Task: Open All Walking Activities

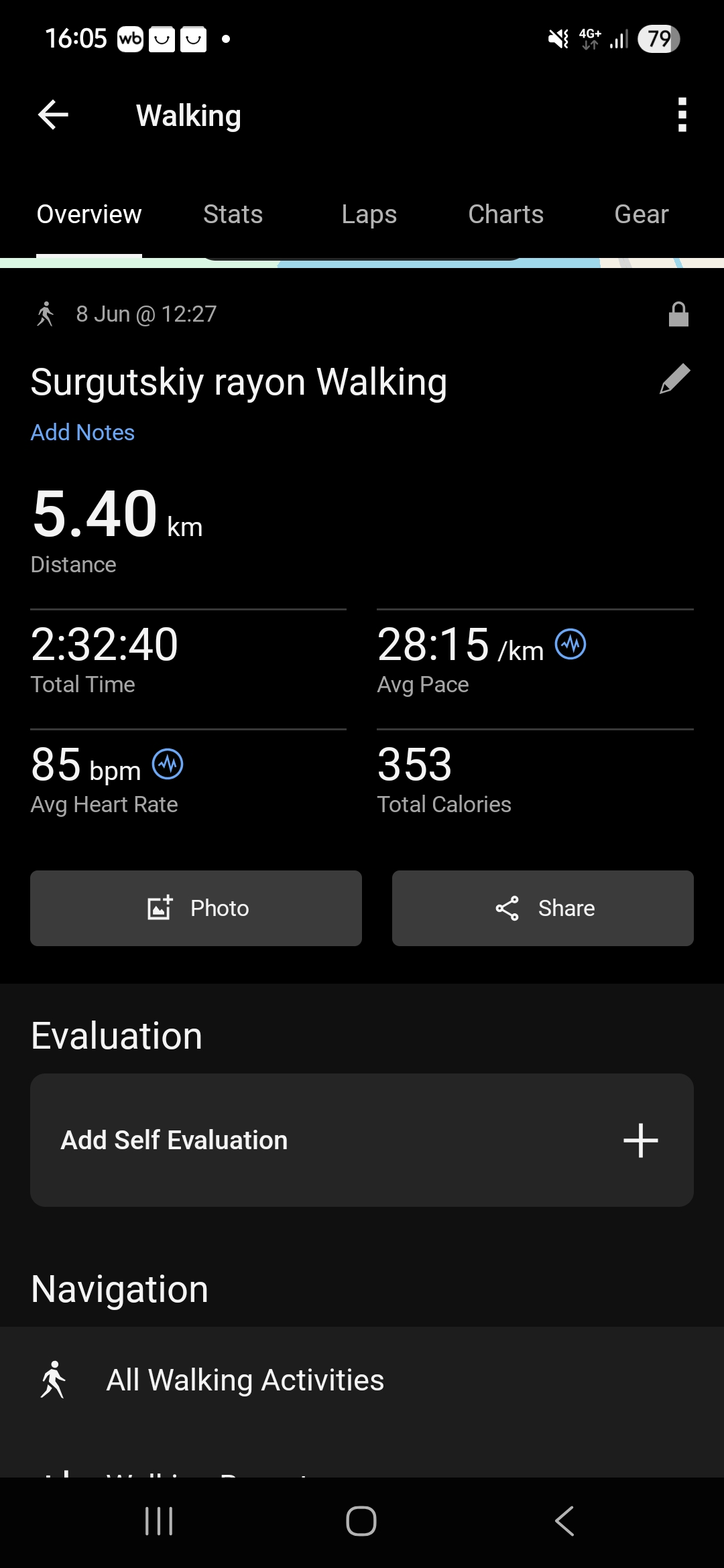Action: pyautogui.click(x=362, y=1380)
